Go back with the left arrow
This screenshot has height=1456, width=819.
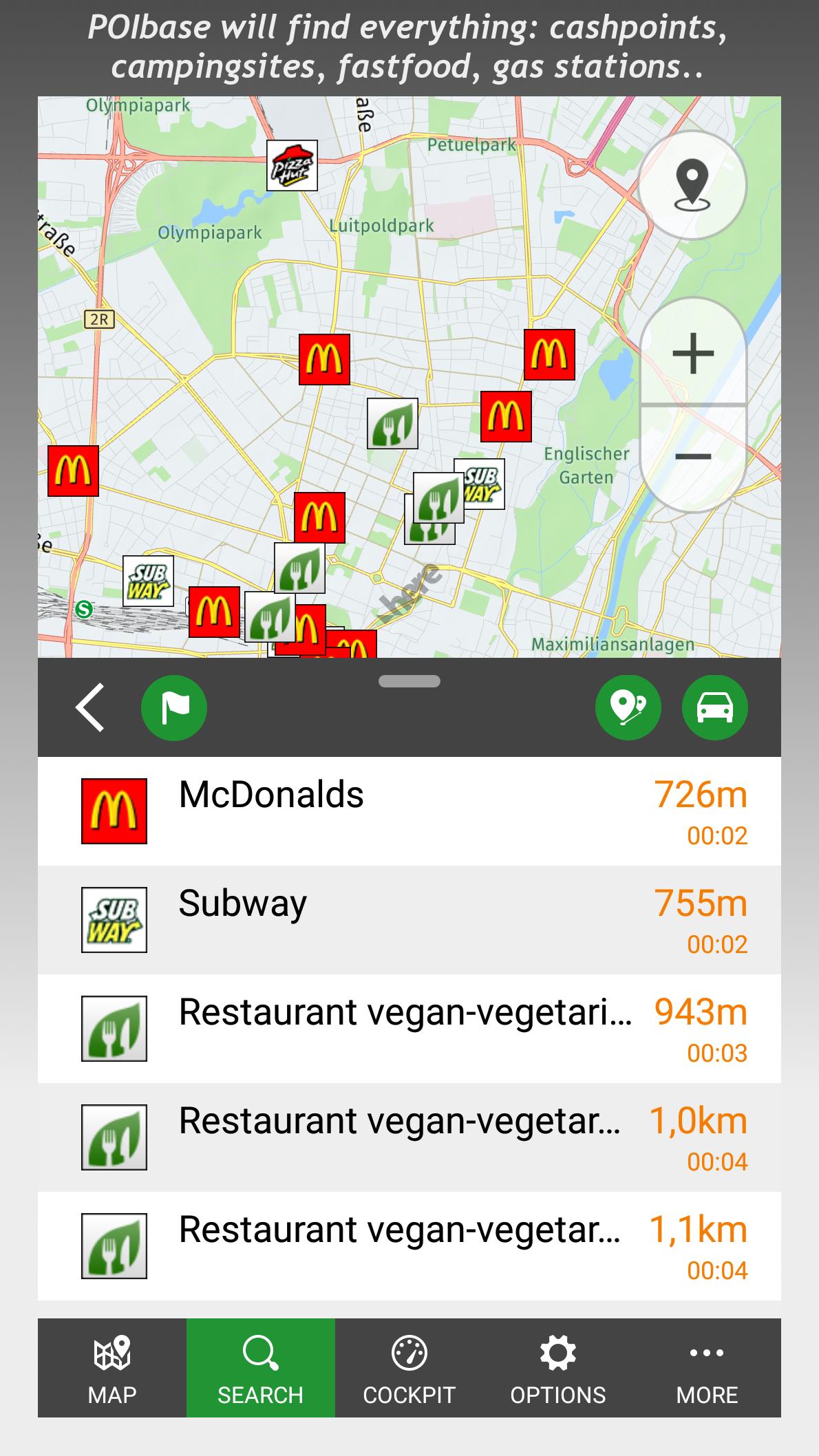tap(90, 707)
